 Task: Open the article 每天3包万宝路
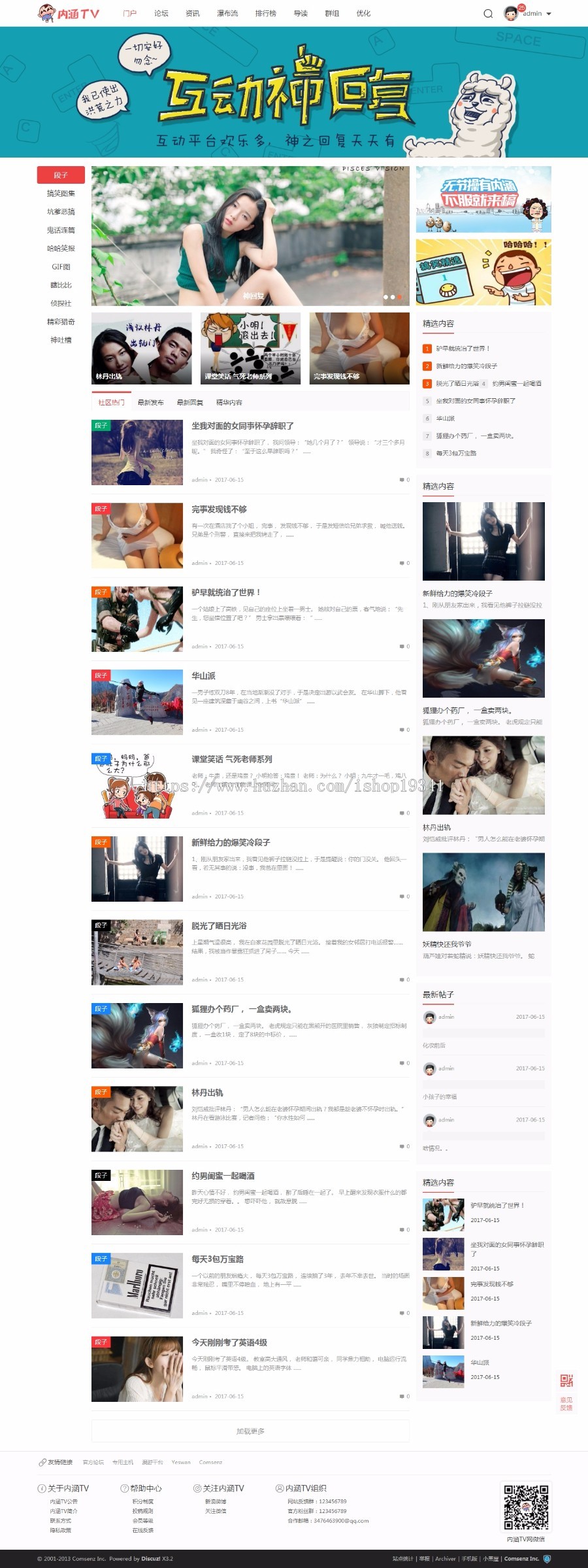point(218,1259)
